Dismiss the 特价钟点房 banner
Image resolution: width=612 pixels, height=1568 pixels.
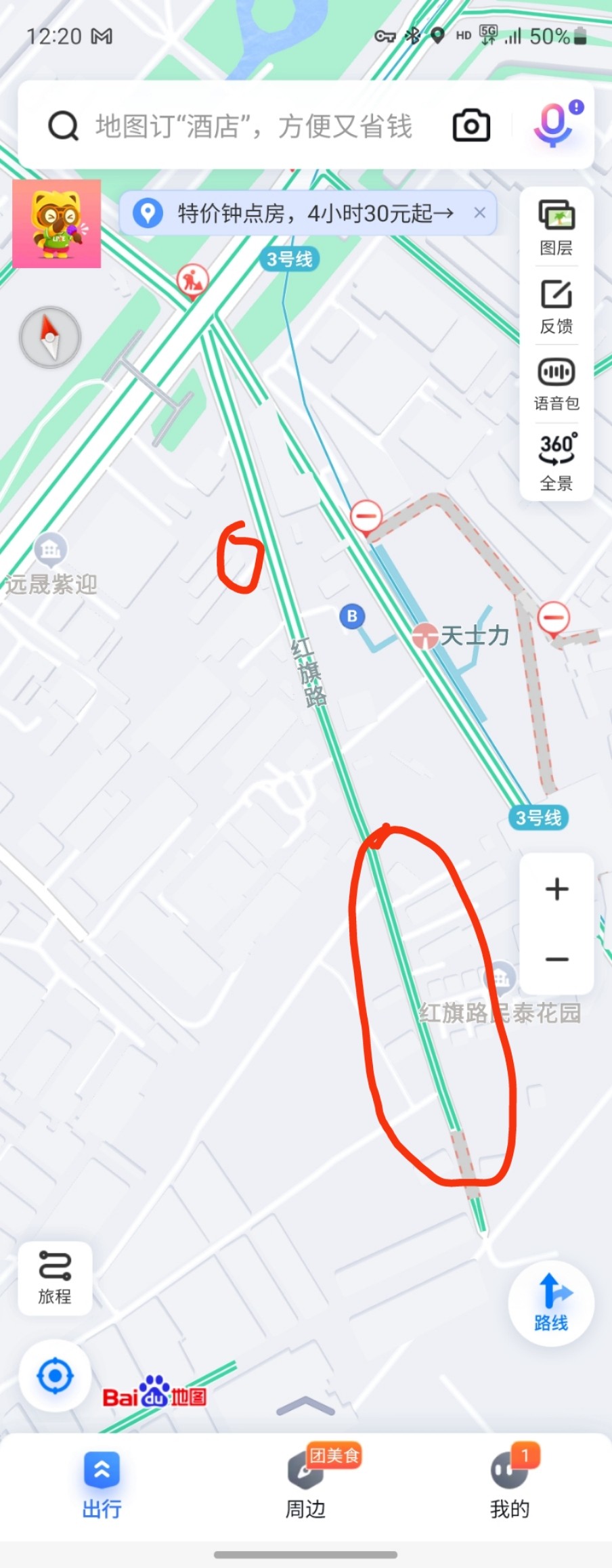pos(480,213)
